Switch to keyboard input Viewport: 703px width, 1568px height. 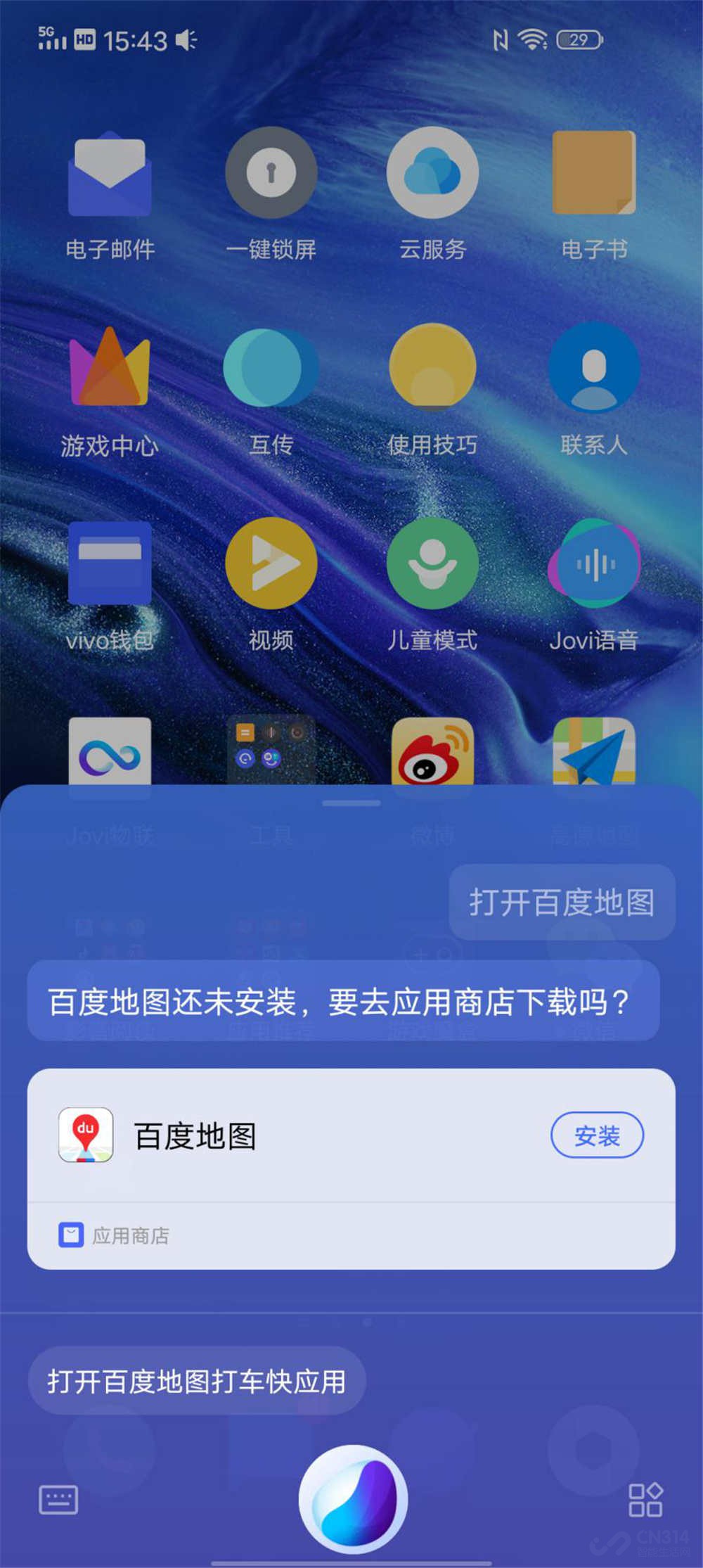[x=58, y=1500]
